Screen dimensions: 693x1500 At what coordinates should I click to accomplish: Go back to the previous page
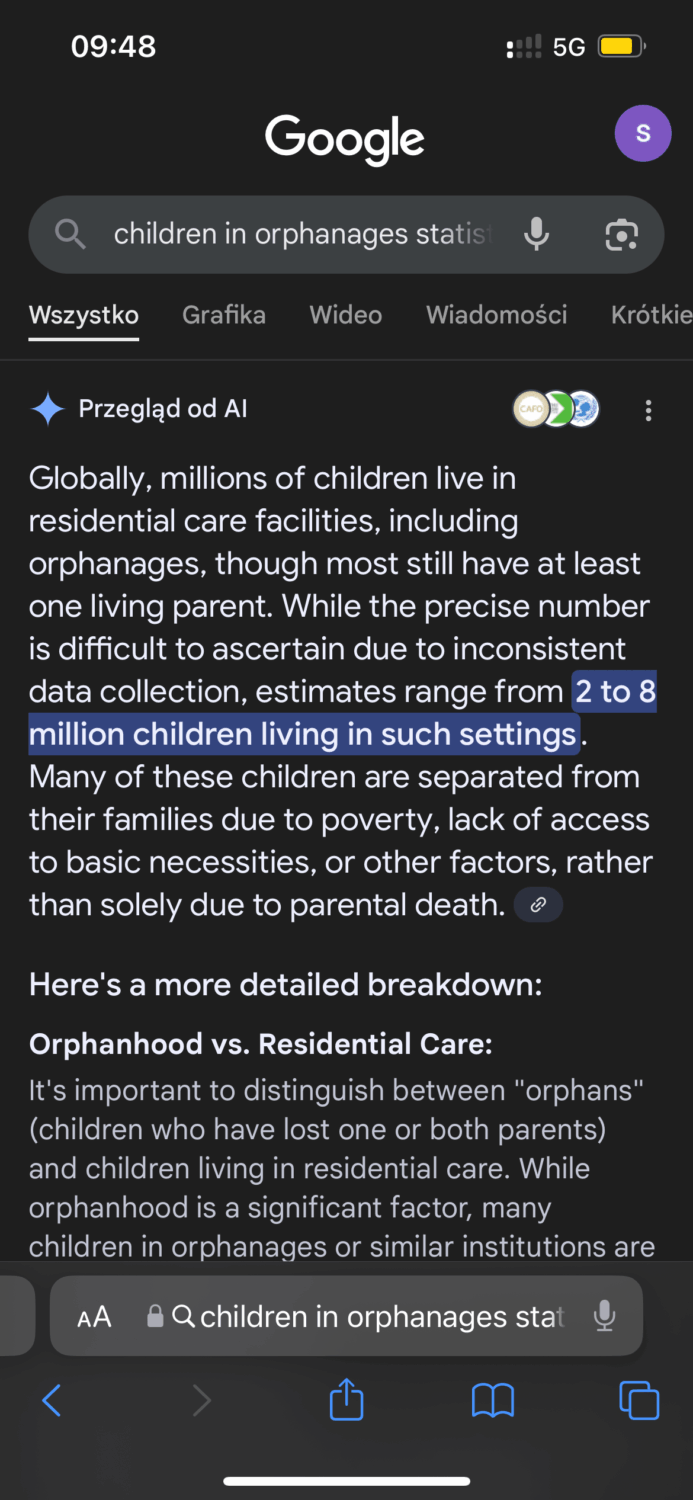click(52, 1400)
